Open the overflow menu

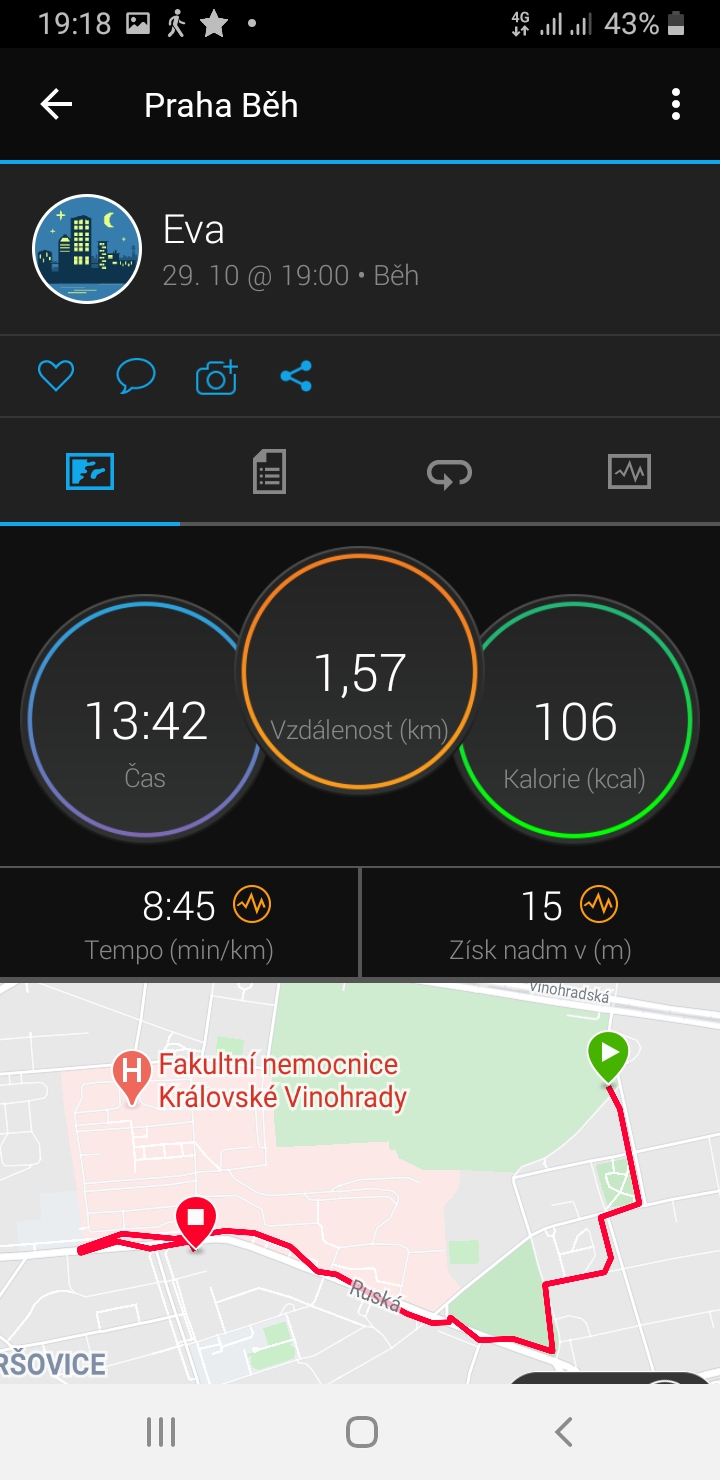pyautogui.click(x=676, y=105)
